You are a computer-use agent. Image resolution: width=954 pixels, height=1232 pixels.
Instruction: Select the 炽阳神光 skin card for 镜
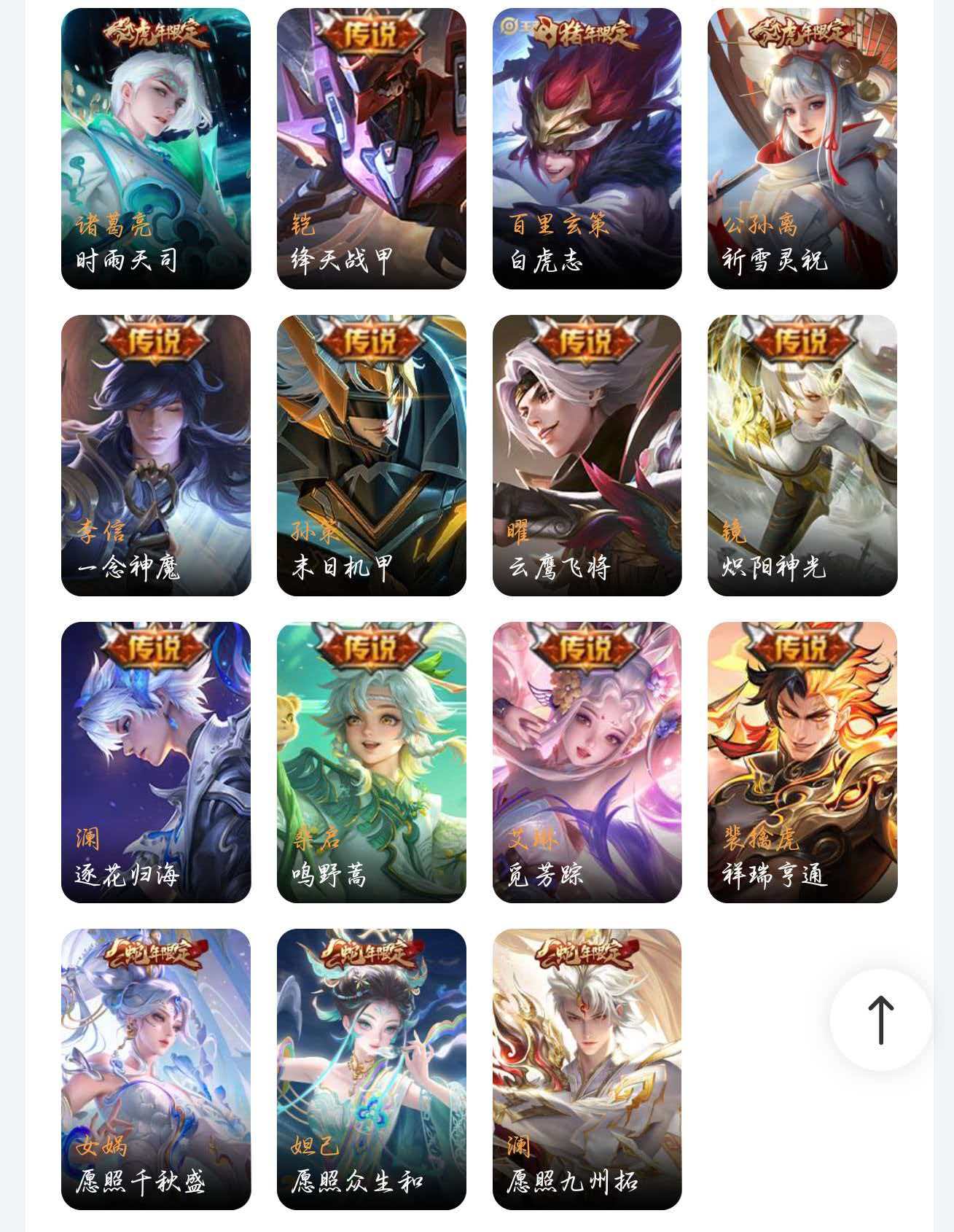[x=802, y=455]
